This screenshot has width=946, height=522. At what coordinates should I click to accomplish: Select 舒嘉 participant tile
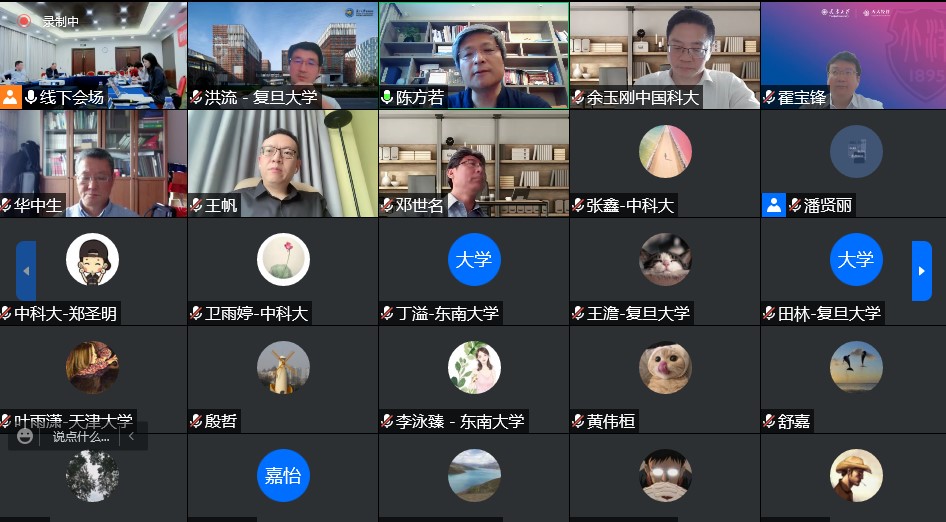pyautogui.click(x=853, y=376)
